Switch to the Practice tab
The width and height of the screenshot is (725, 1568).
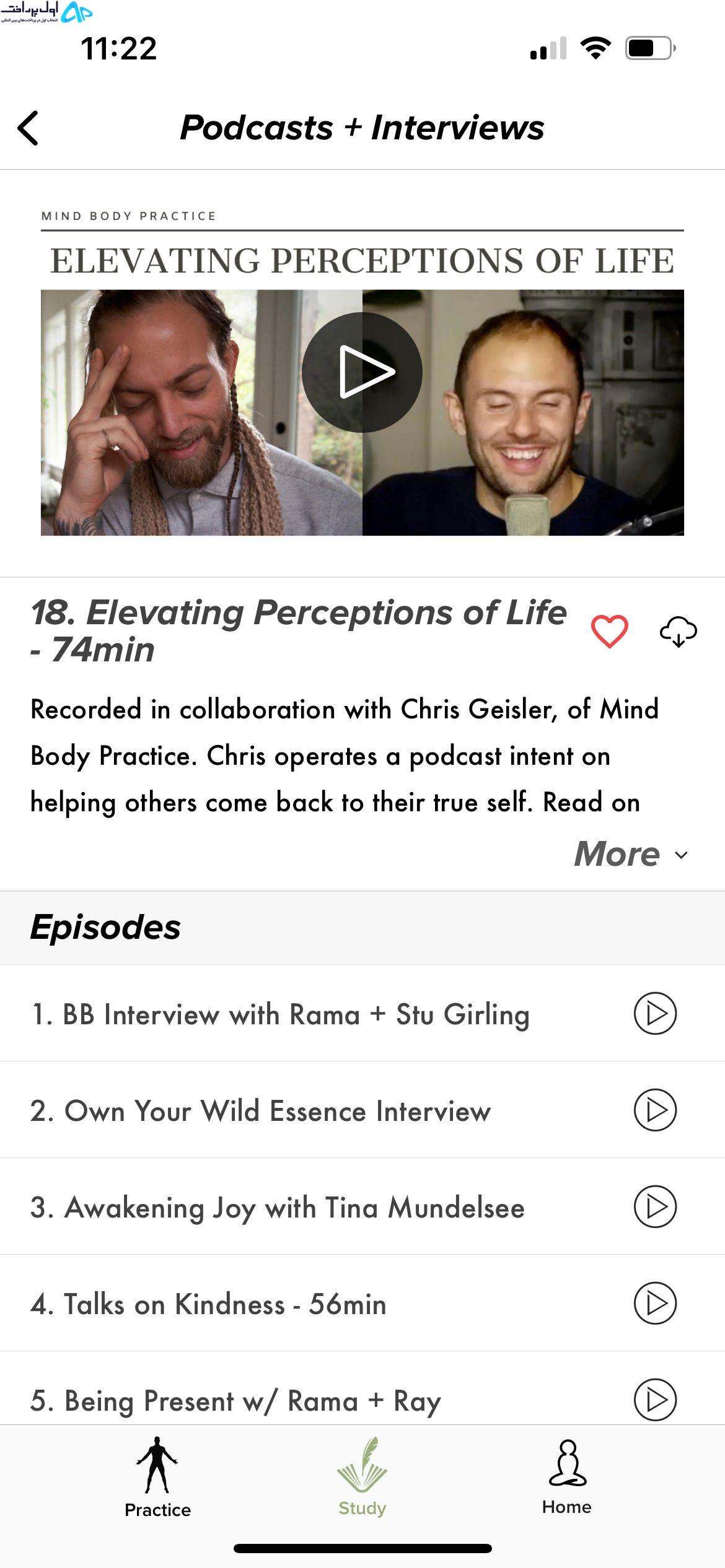click(x=157, y=1478)
